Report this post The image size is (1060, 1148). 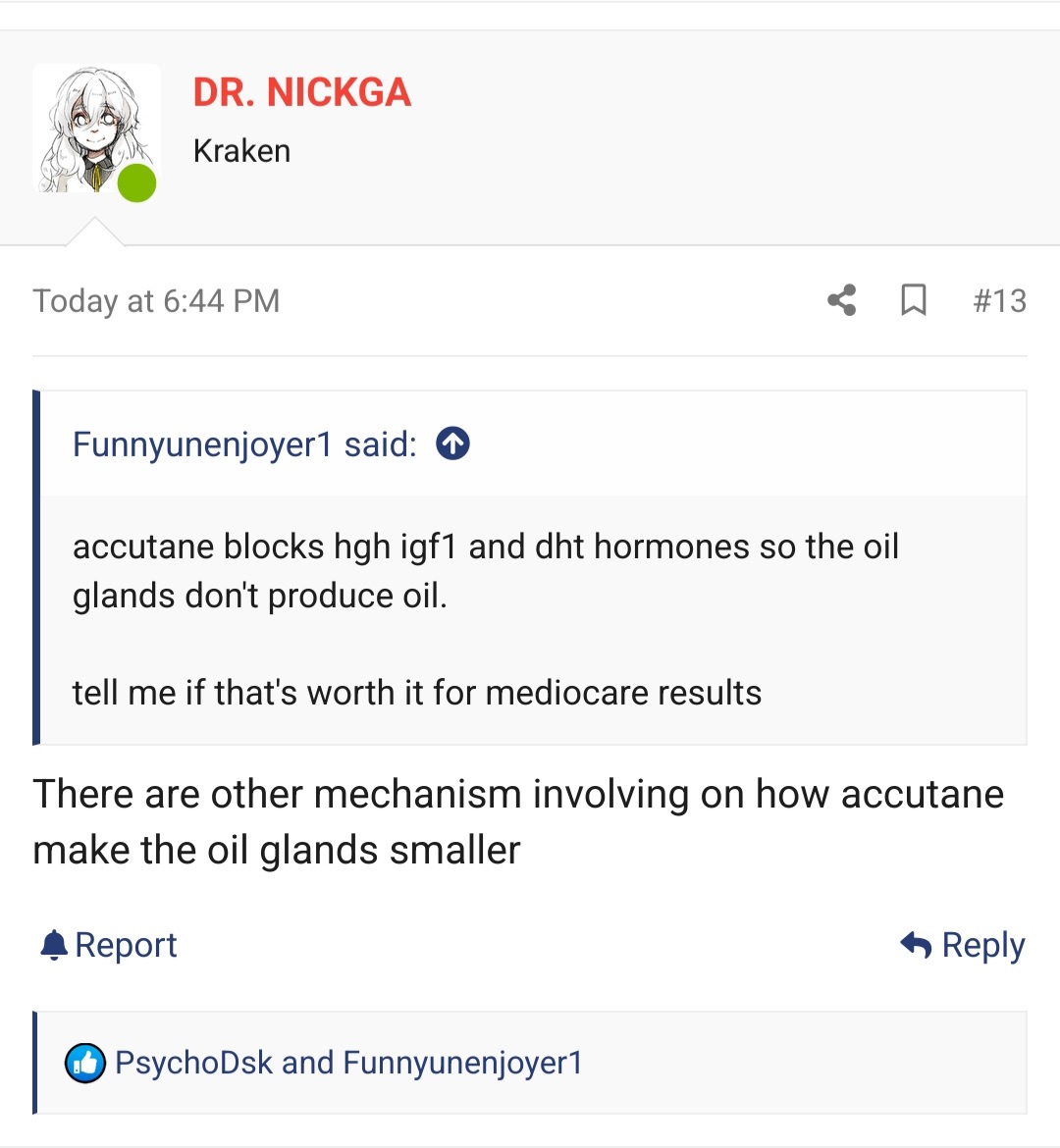109,945
